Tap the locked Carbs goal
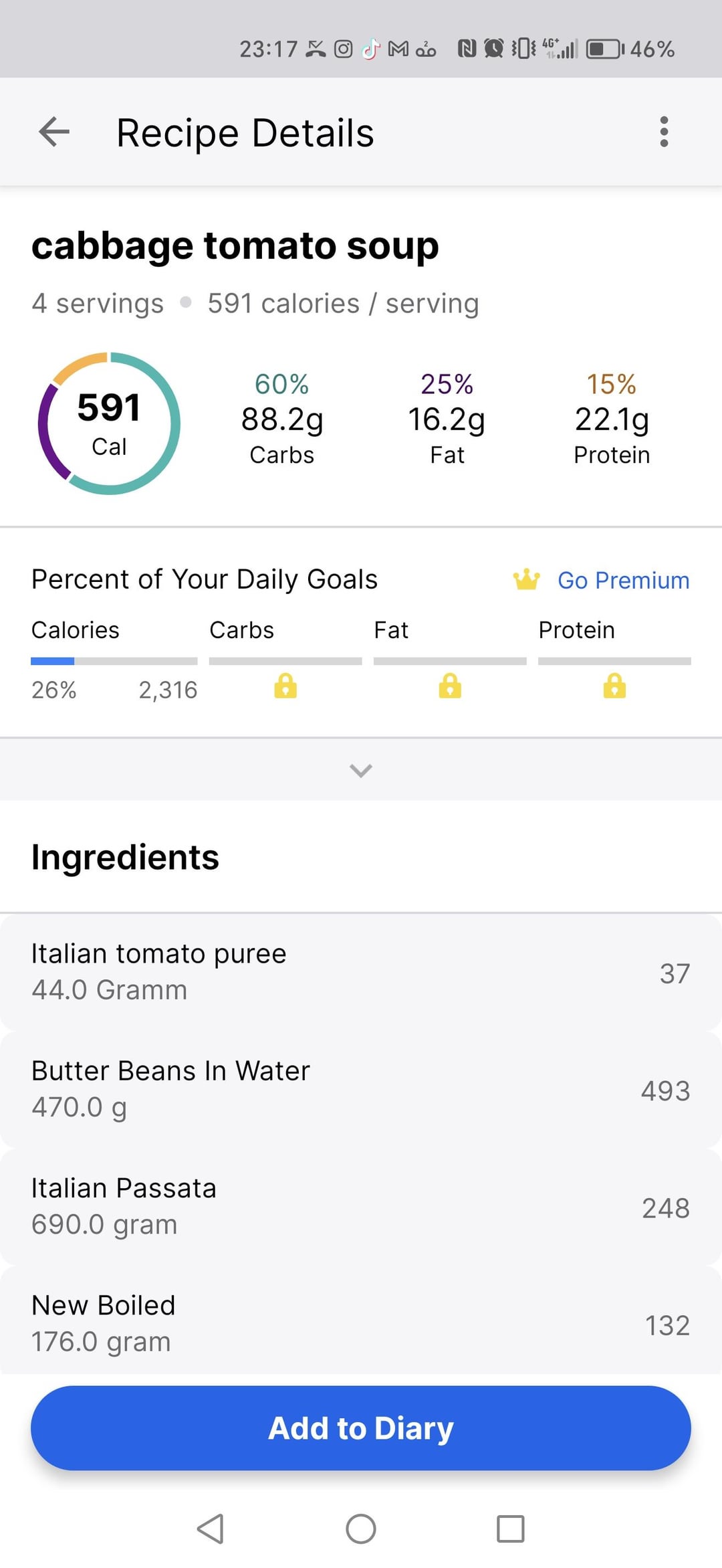 point(285,686)
